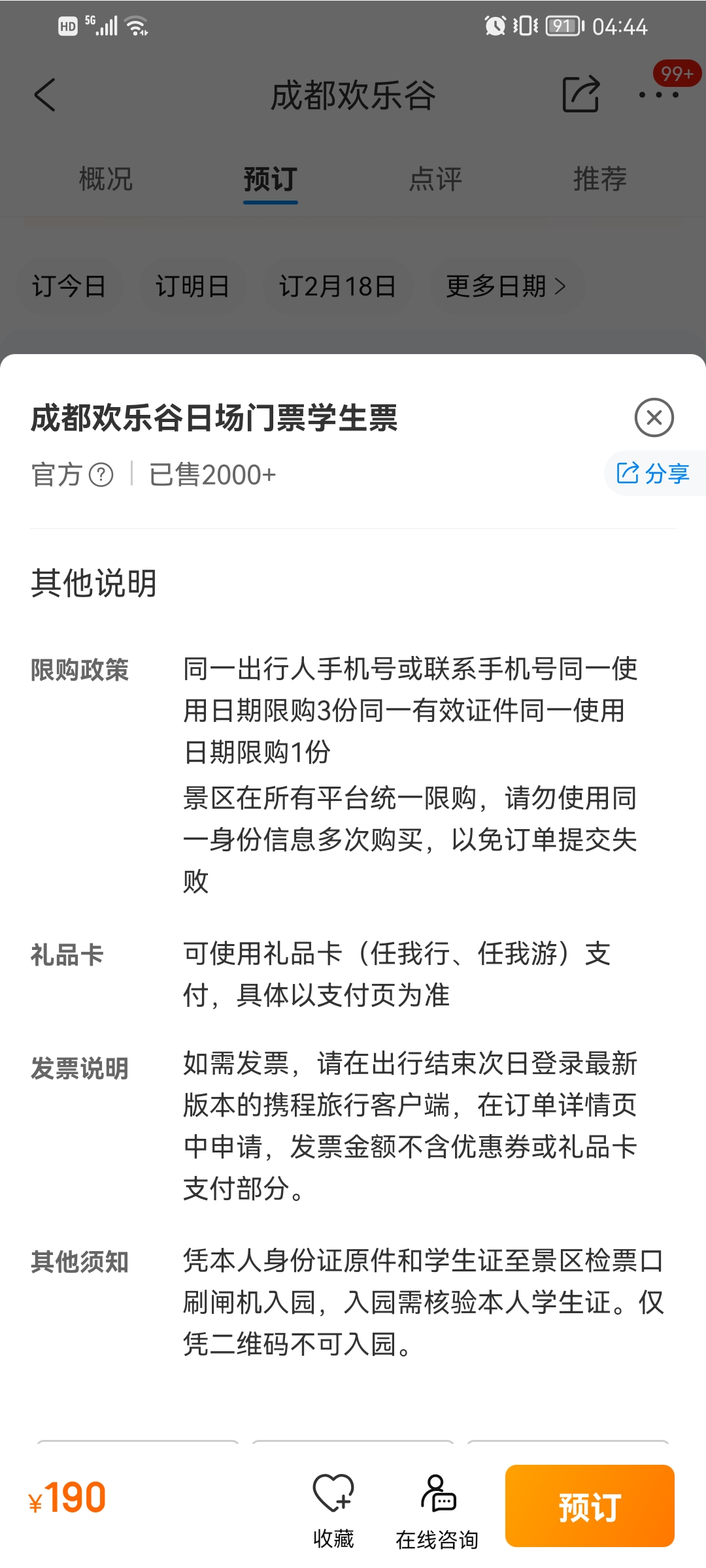Open the 官方 question mark help icon
The image size is (706, 1568).
click(x=101, y=475)
